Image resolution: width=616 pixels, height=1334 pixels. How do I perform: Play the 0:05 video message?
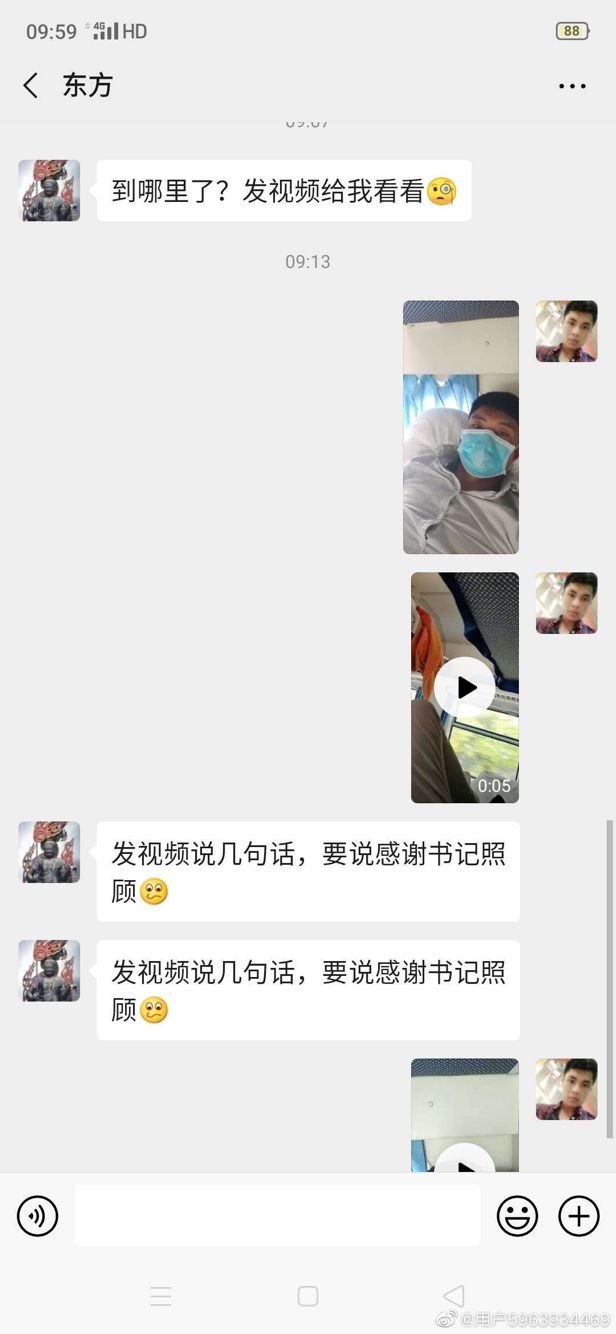click(465, 688)
